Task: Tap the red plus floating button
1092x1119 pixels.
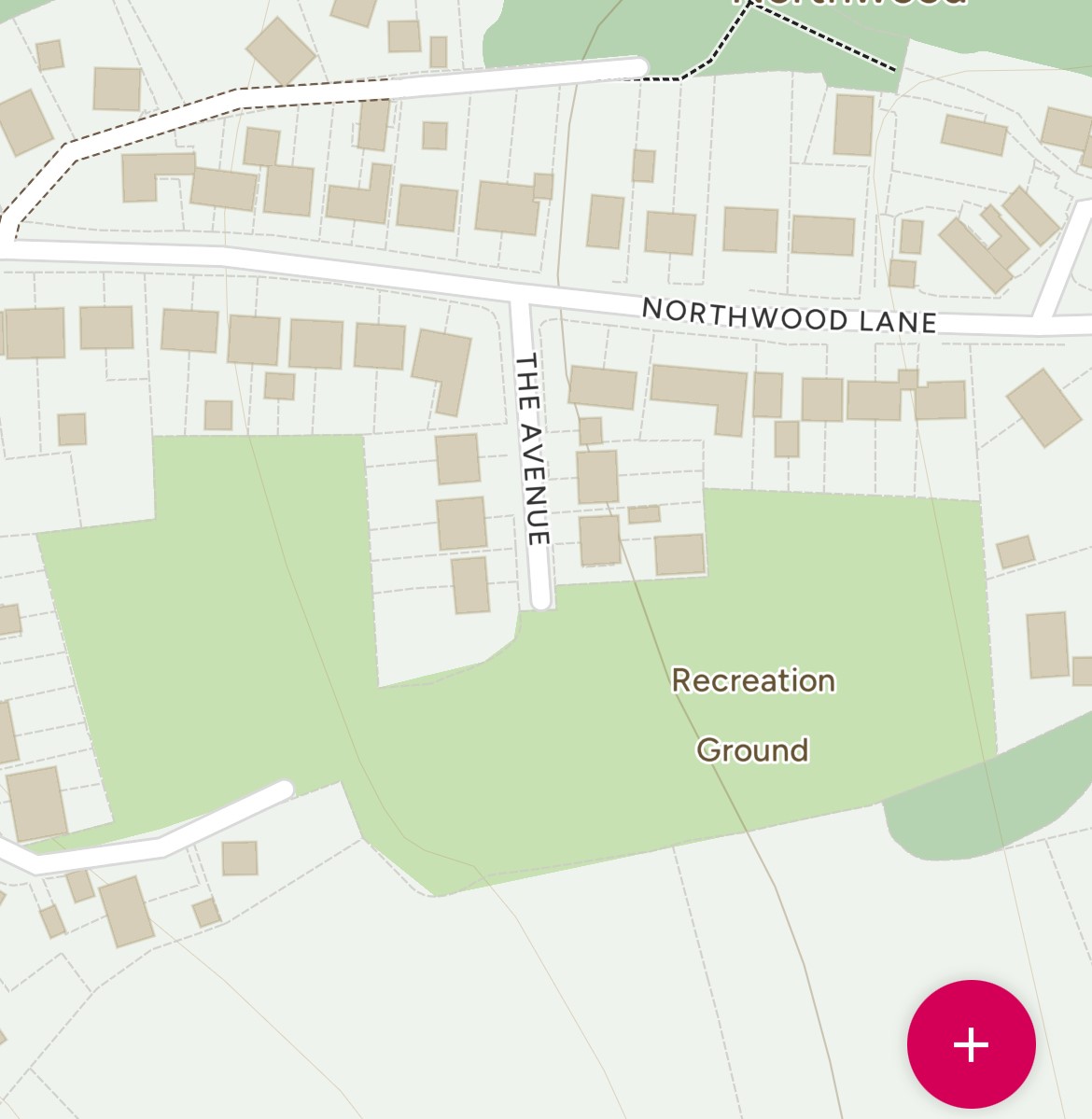Action: click(971, 1043)
